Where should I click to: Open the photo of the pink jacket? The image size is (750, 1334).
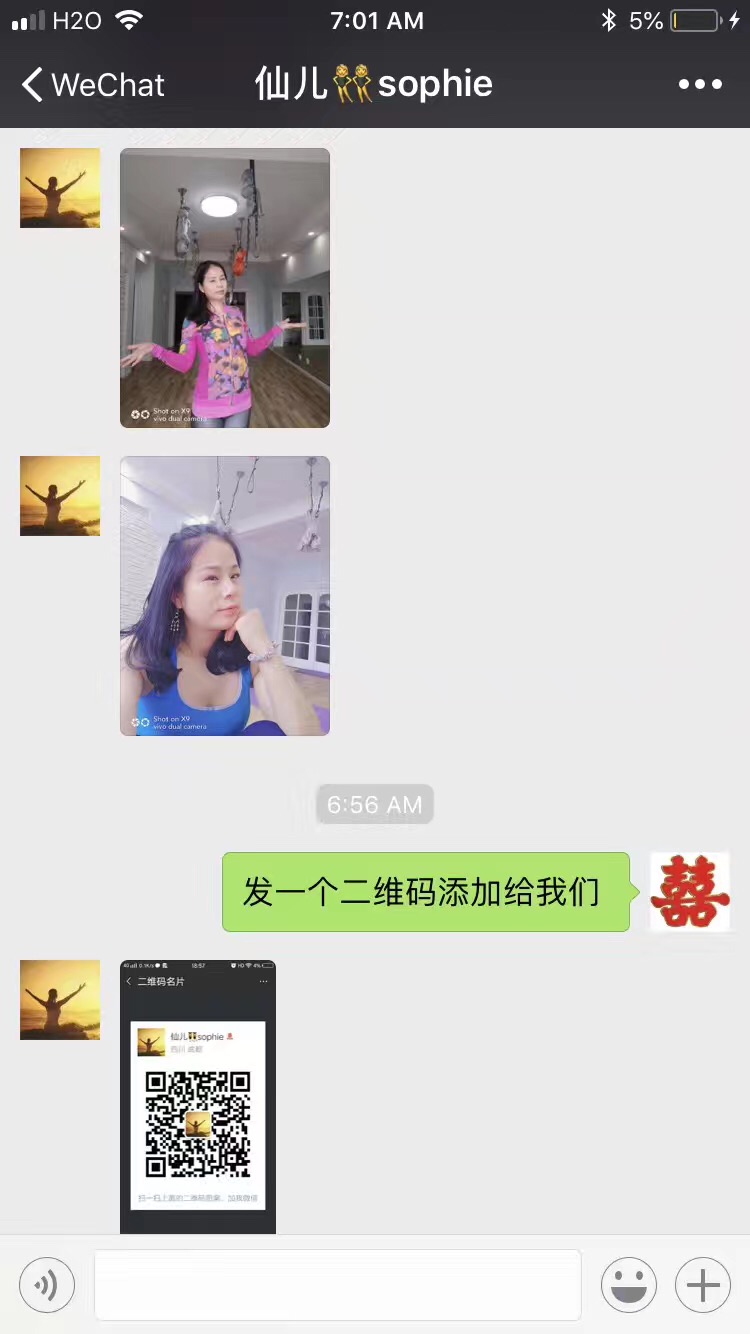(225, 288)
